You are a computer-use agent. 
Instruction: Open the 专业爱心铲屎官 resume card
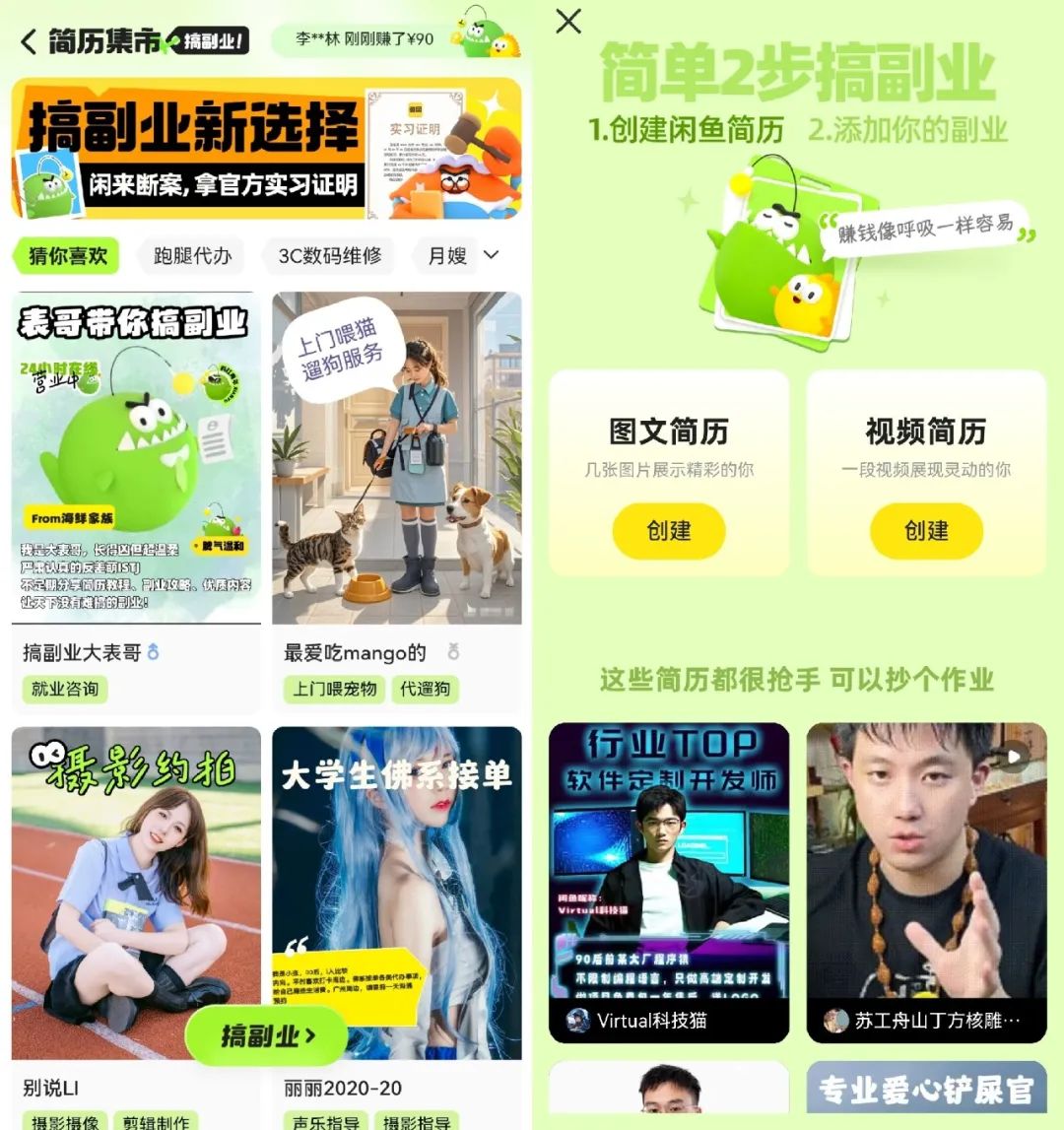(x=926, y=1092)
